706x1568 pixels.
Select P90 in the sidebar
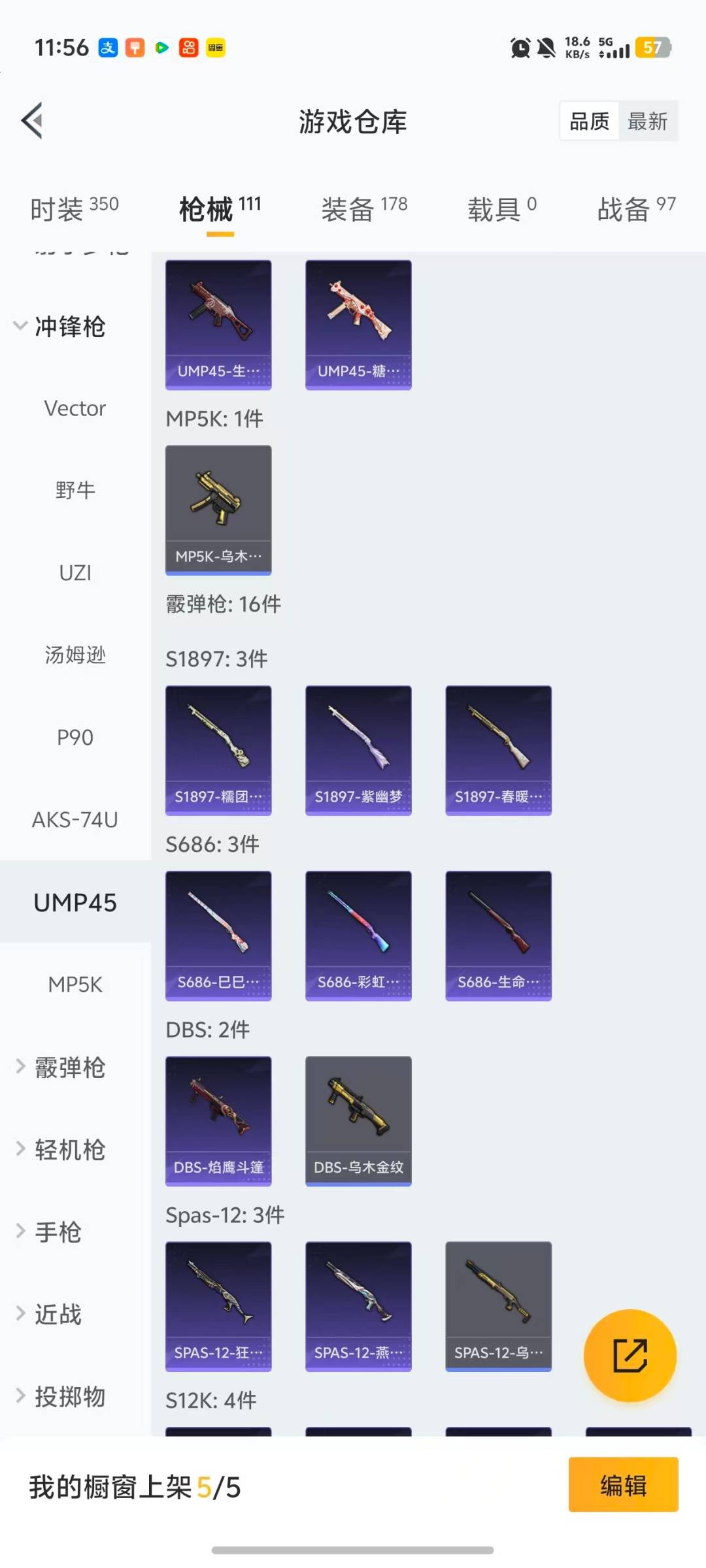click(75, 738)
